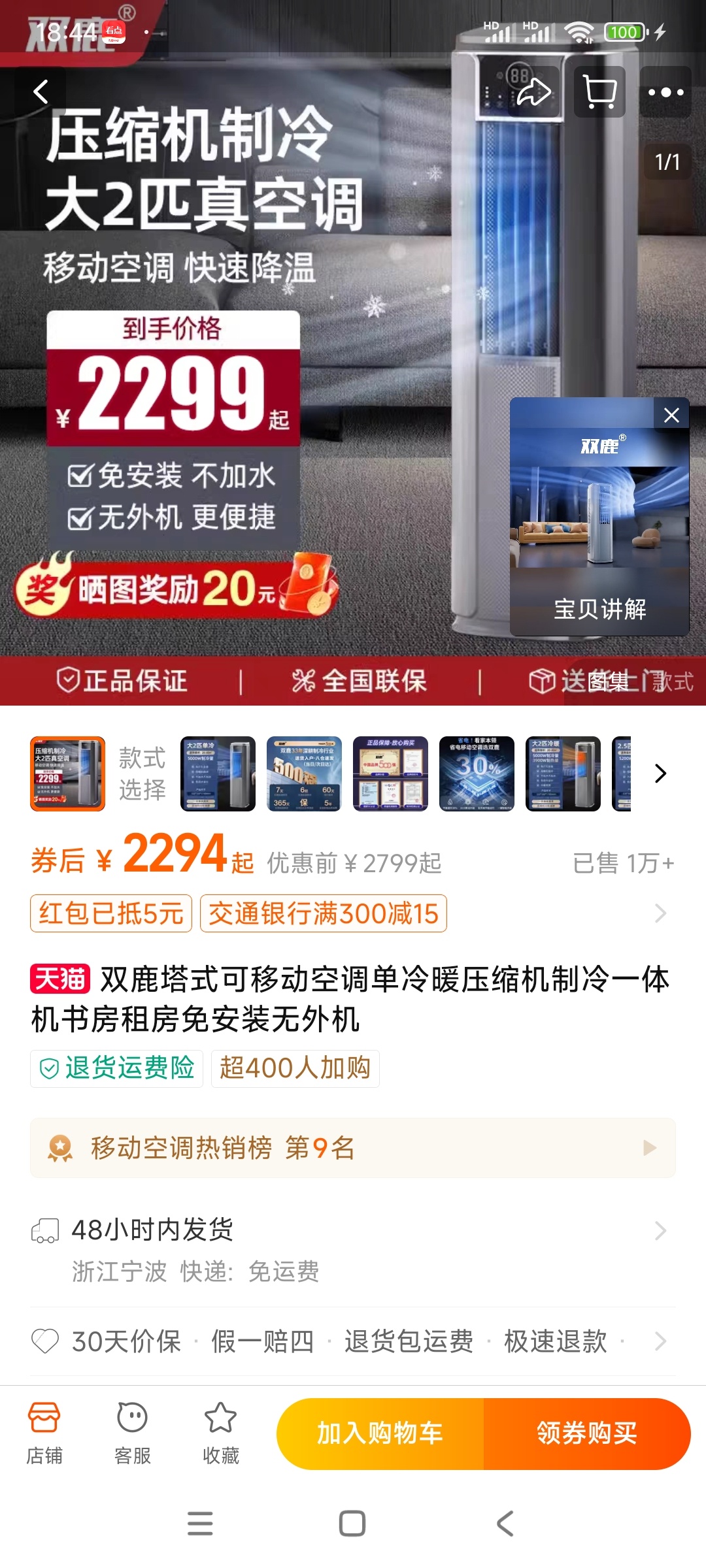Tap the 退货运费险 tag

pos(117,1068)
